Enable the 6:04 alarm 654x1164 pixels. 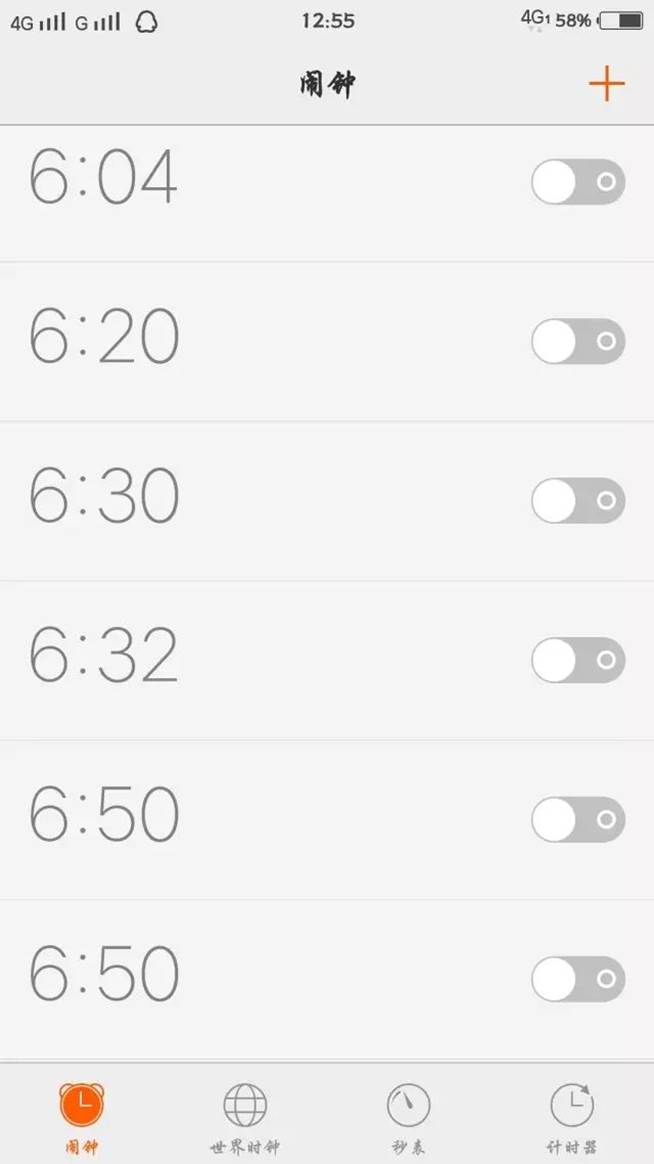[x=578, y=183]
